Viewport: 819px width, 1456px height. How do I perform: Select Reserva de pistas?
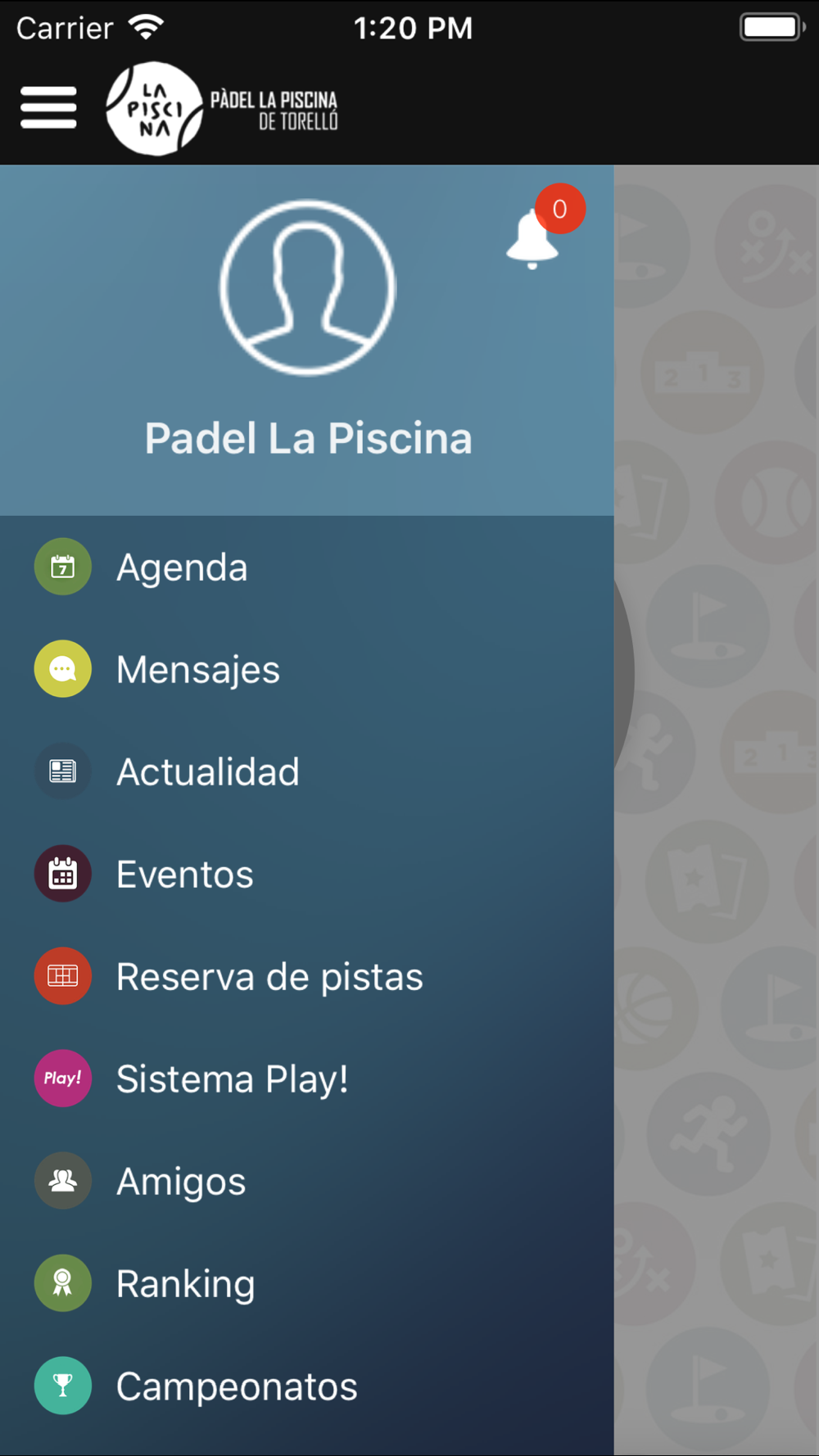pyautogui.click(x=307, y=976)
